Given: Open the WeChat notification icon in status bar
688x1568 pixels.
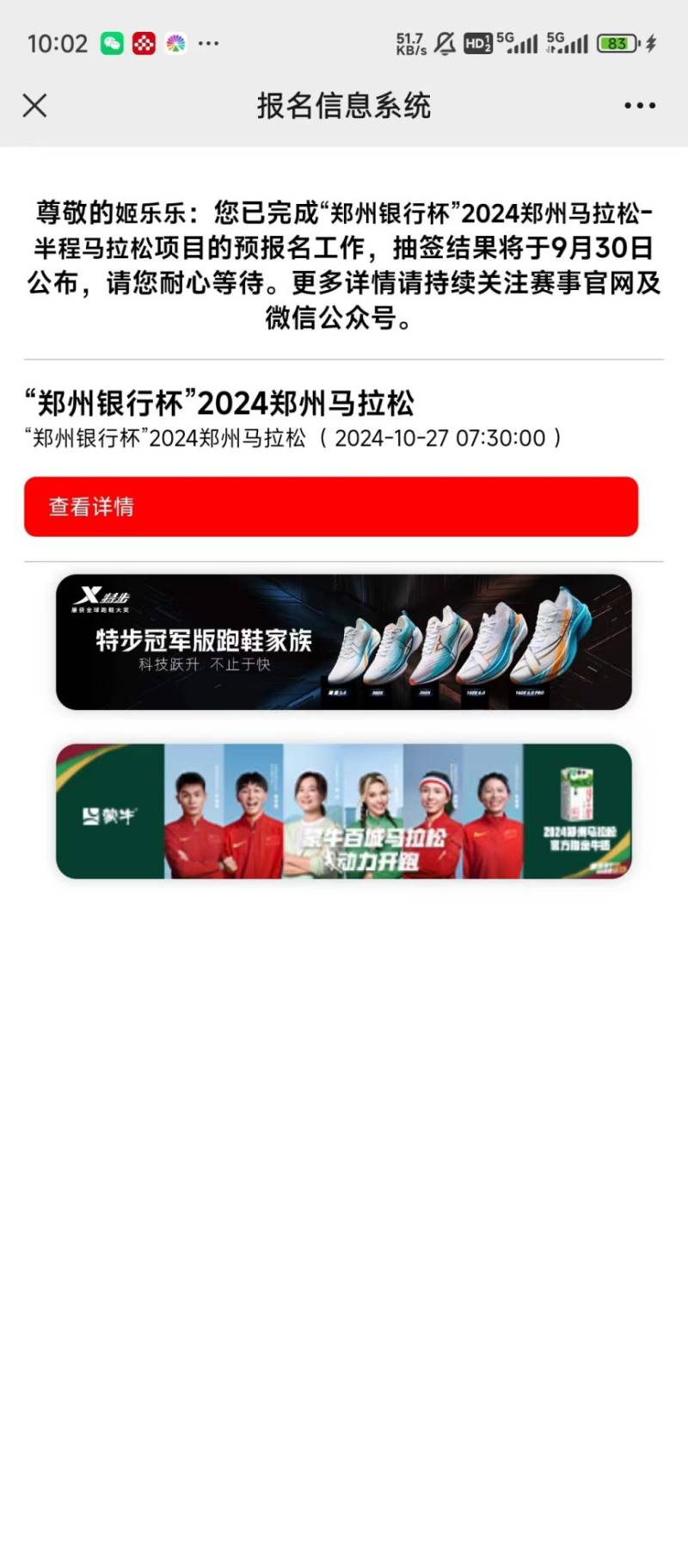Looking at the screenshot, I should tap(112, 41).
